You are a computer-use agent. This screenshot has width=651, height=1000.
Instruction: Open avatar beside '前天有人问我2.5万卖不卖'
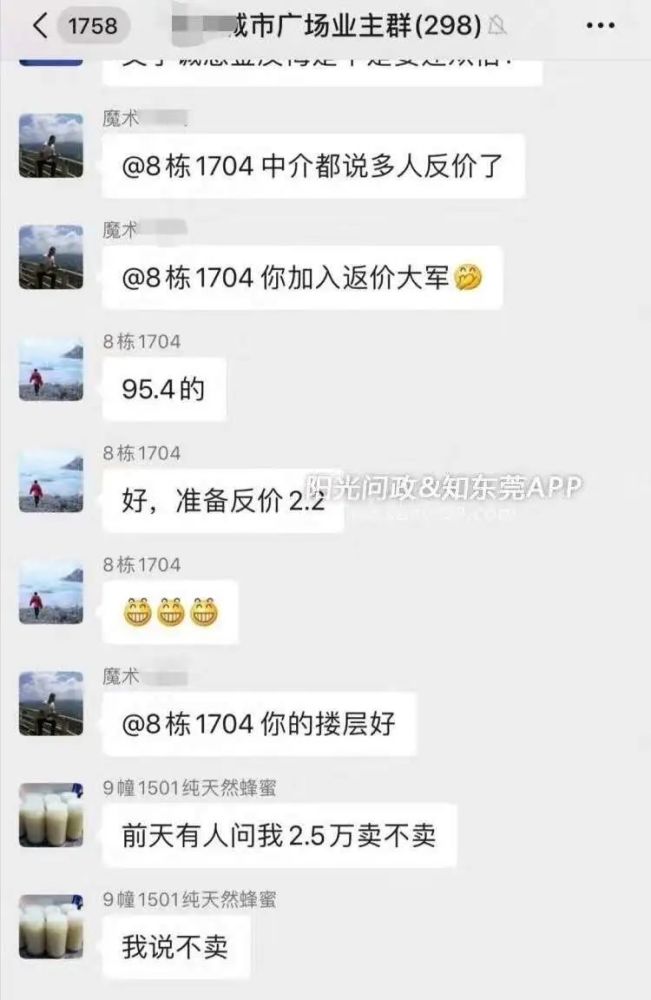(x=51, y=816)
